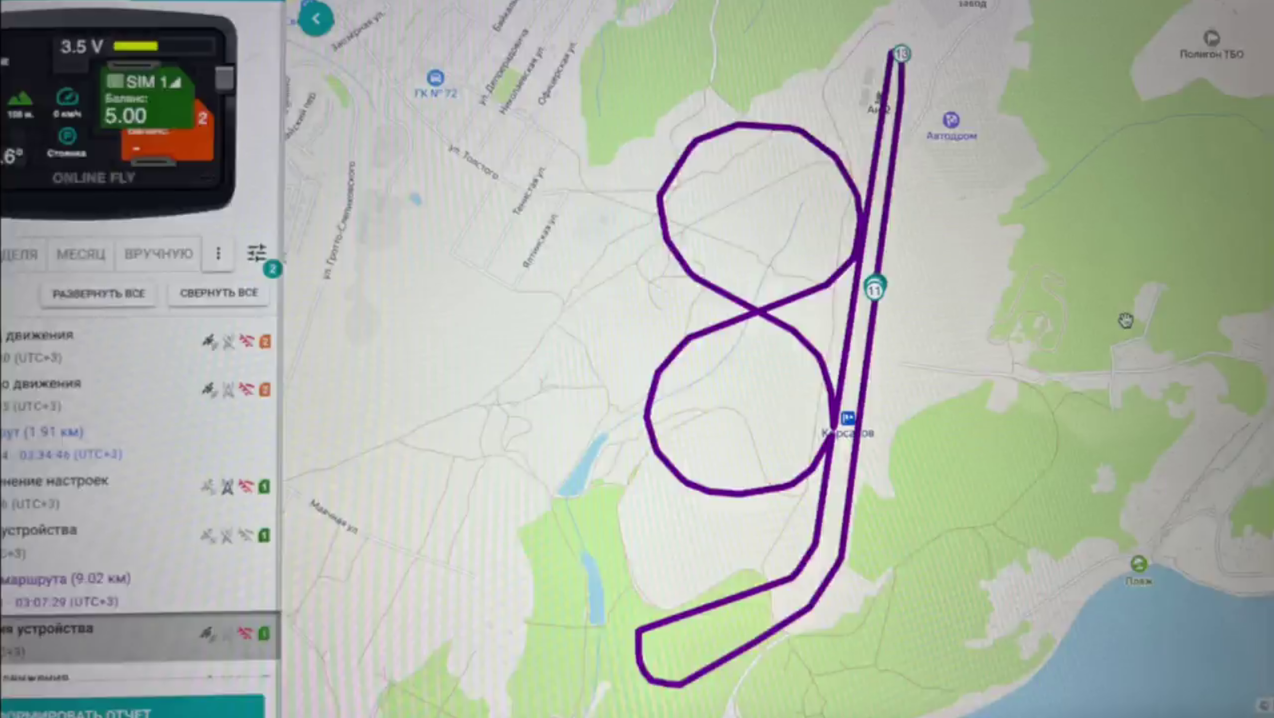Open the 1.91 км route entry
Image resolution: width=1274 pixels, height=718 pixels.
(x=45, y=432)
